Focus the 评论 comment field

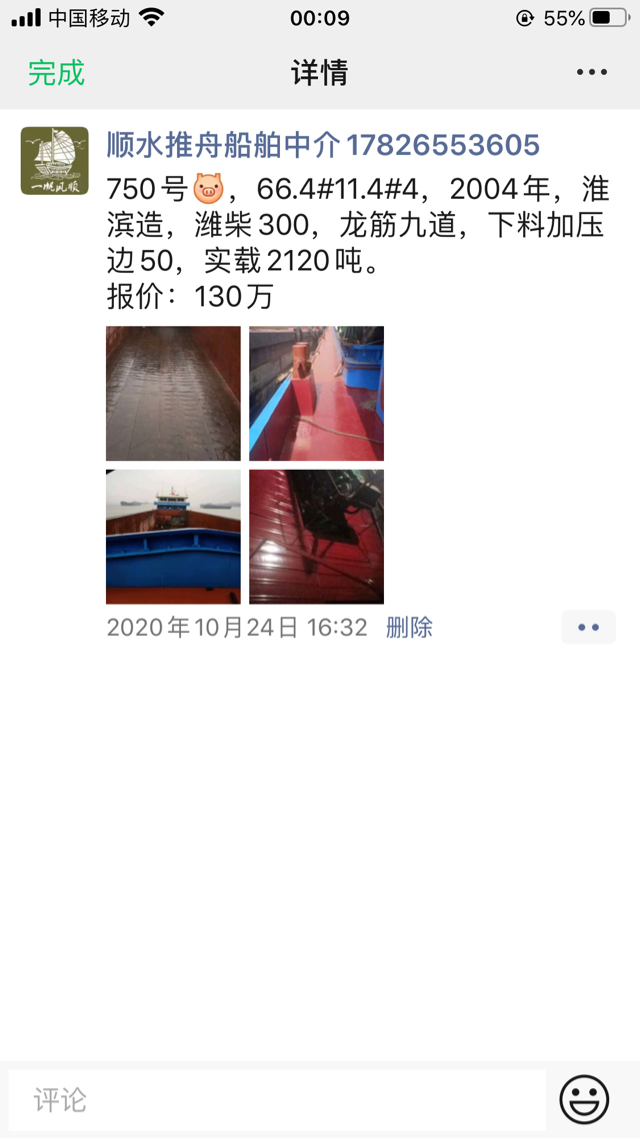tap(277, 1100)
